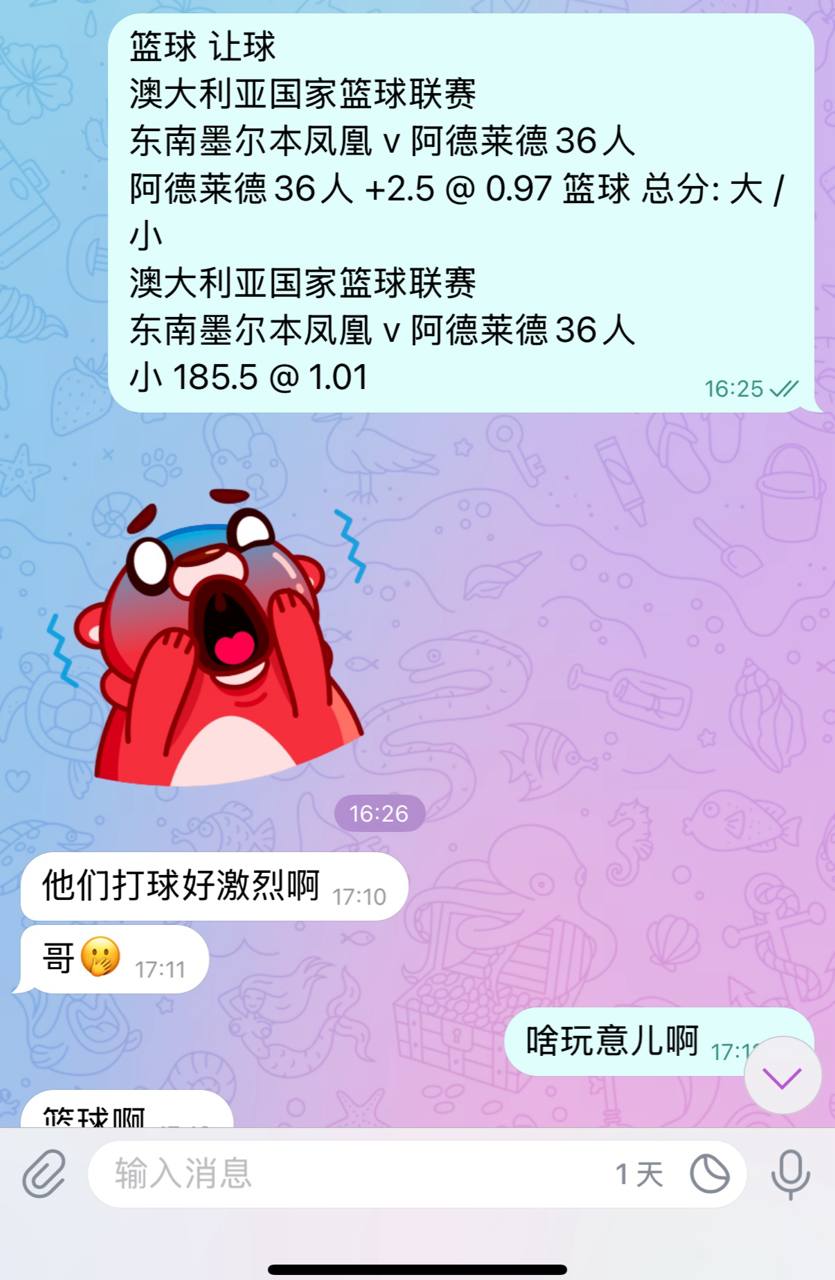Focus the 输入消息 message field
This screenshot has width=835, height=1280.
[x=340, y=1173]
